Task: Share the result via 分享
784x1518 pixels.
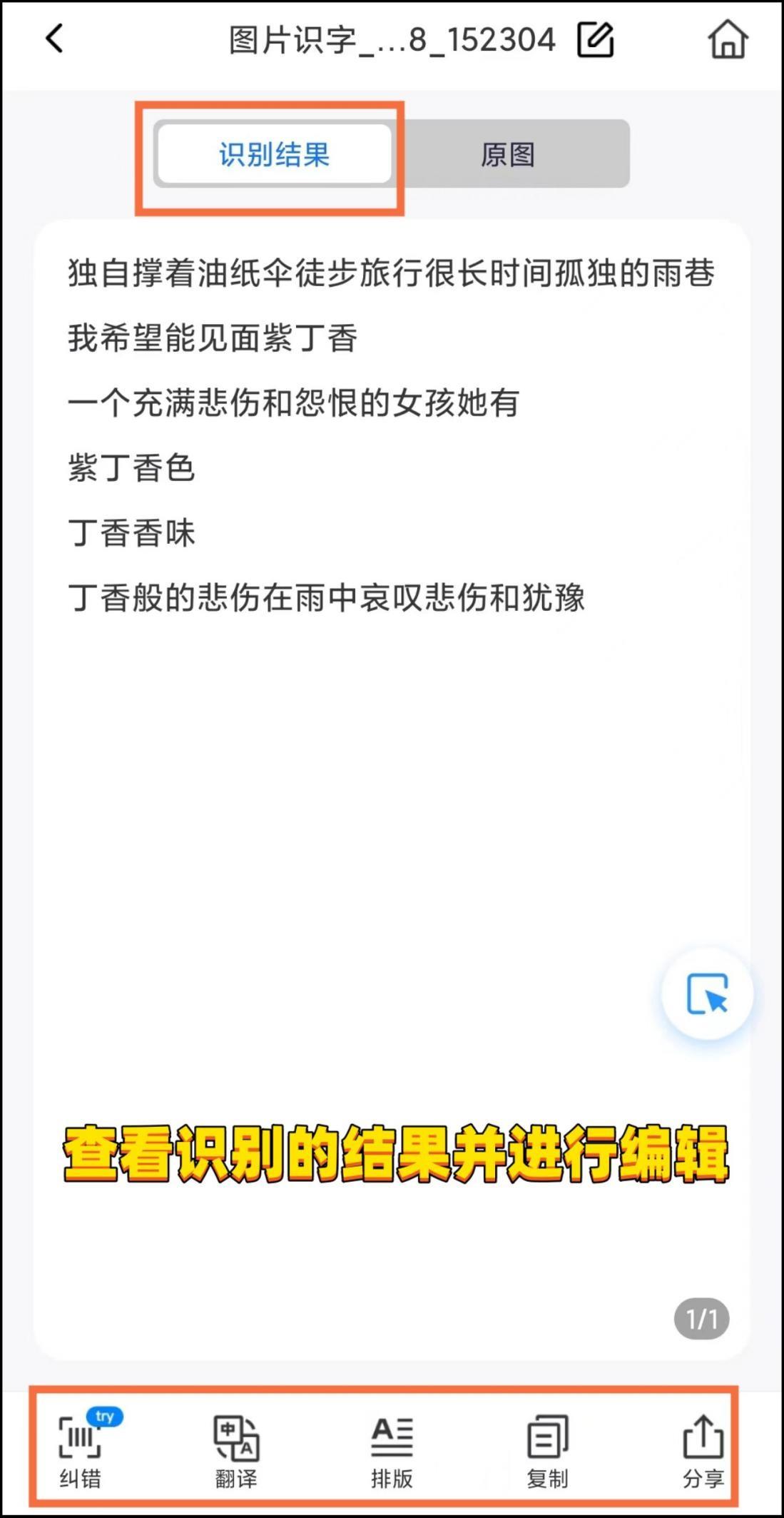Action: click(703, 1452)
